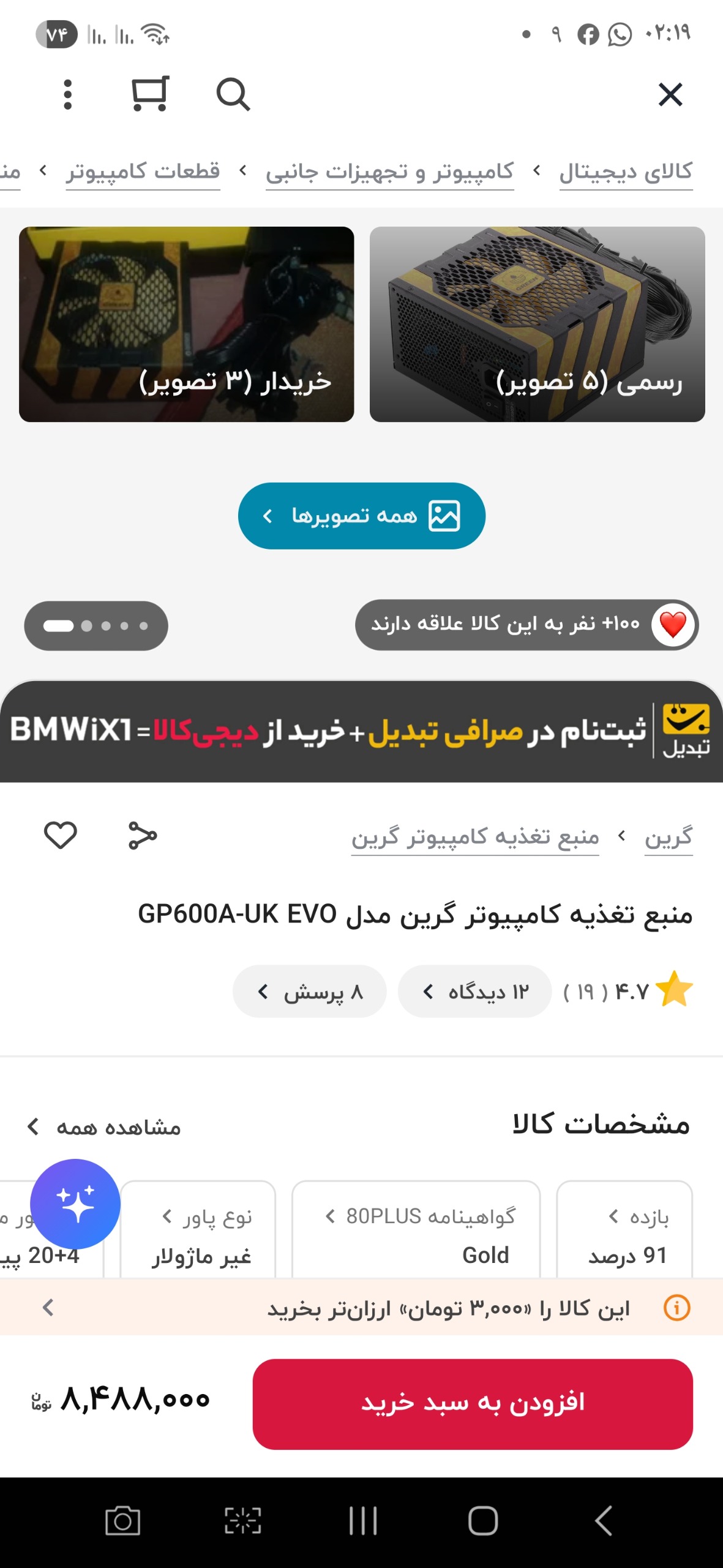Tap مشاهده همه for specifications
The width and height of the screenshot is (723, 1568).
(x=104, y=1127)
